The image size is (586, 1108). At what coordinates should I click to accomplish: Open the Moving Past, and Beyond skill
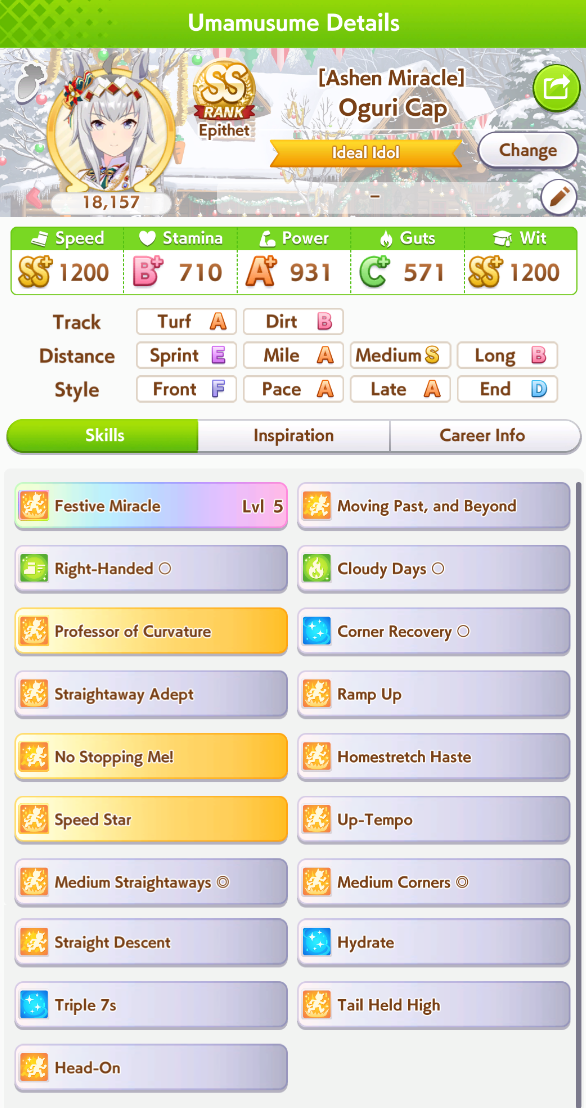[x=433, y=506]
